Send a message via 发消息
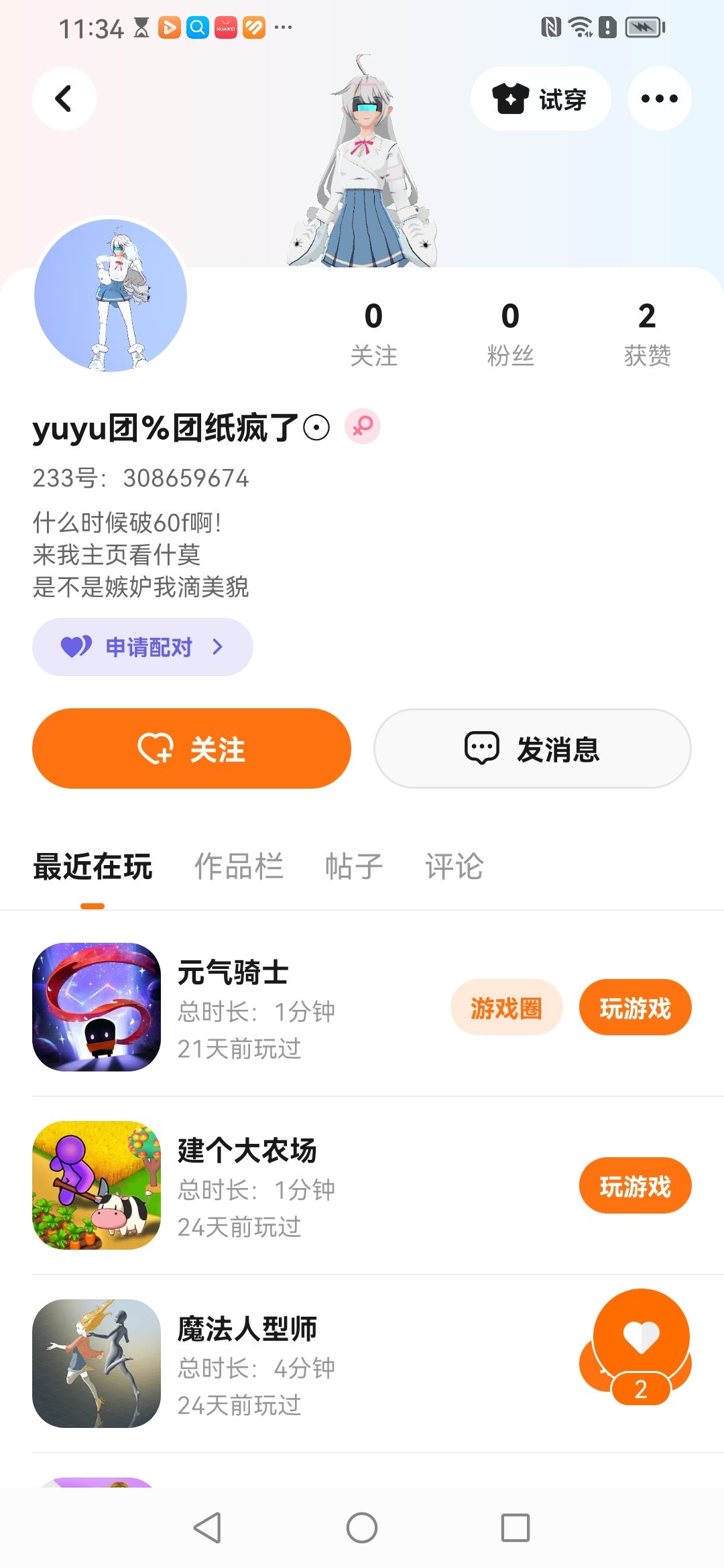 point(532,748)
